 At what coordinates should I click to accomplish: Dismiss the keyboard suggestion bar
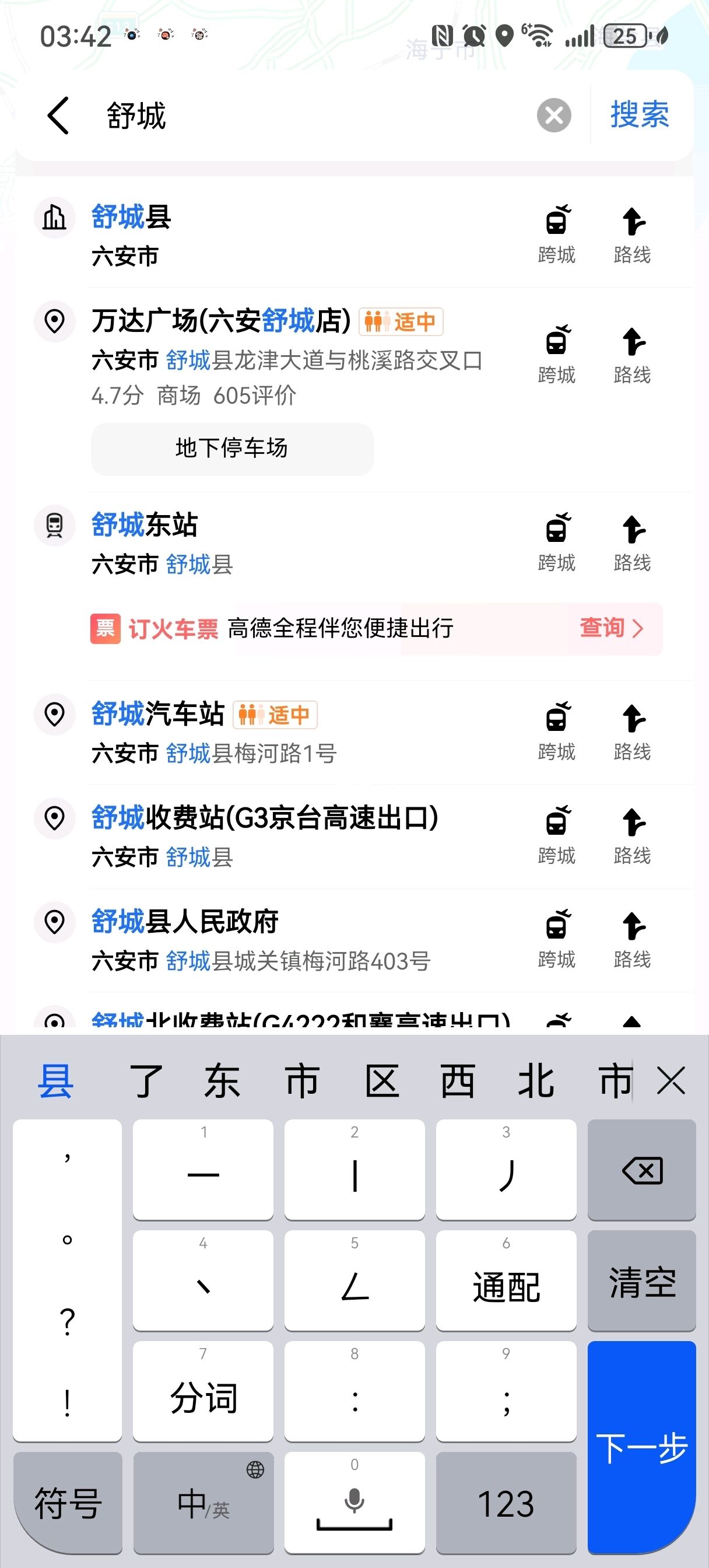tap(671, 1081)
